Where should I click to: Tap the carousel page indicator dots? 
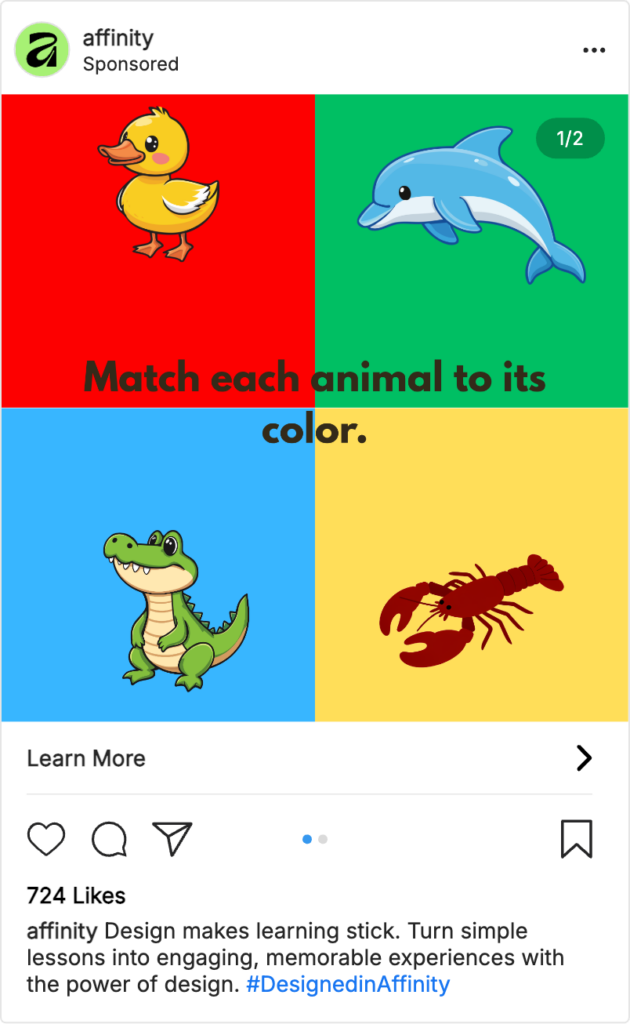(315, 839)
